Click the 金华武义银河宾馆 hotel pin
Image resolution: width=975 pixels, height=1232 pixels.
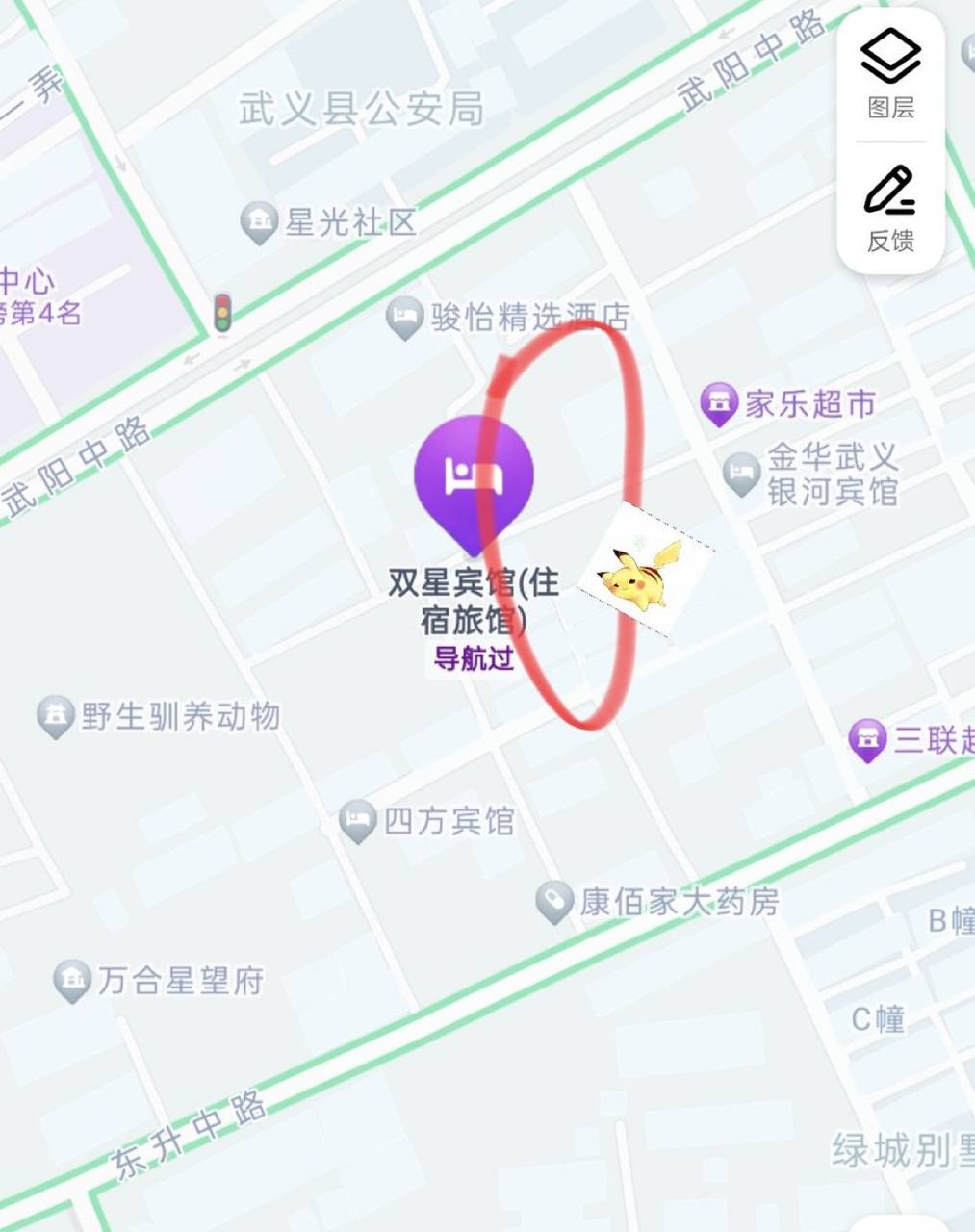739,474
